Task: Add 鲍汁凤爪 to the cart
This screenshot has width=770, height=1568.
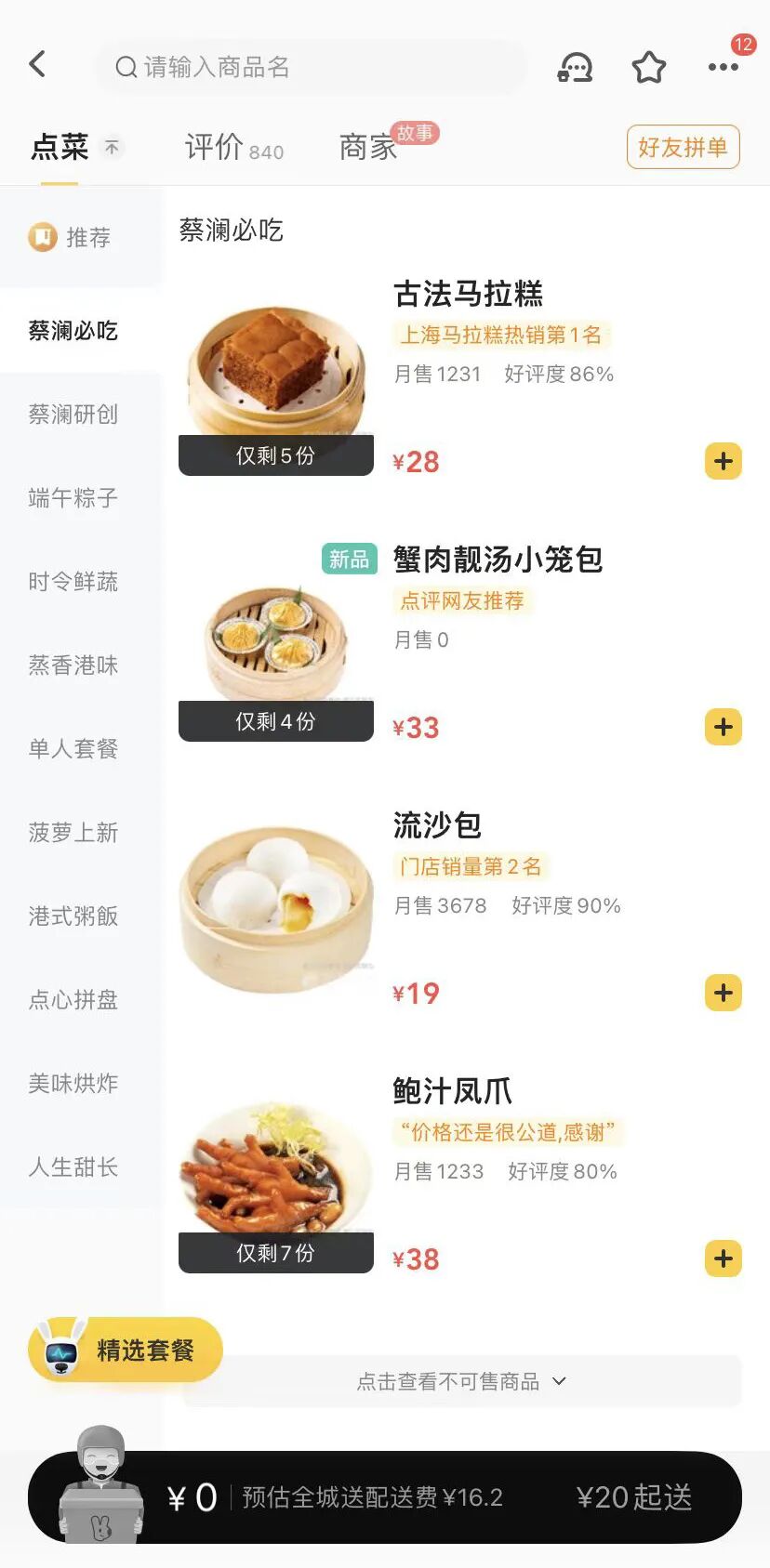Action: point(724,1258)
